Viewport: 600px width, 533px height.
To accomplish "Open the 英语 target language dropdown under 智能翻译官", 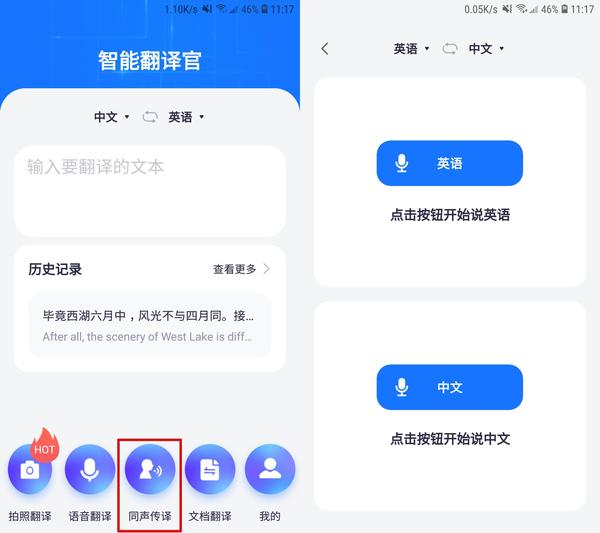I will click(186, 117).
